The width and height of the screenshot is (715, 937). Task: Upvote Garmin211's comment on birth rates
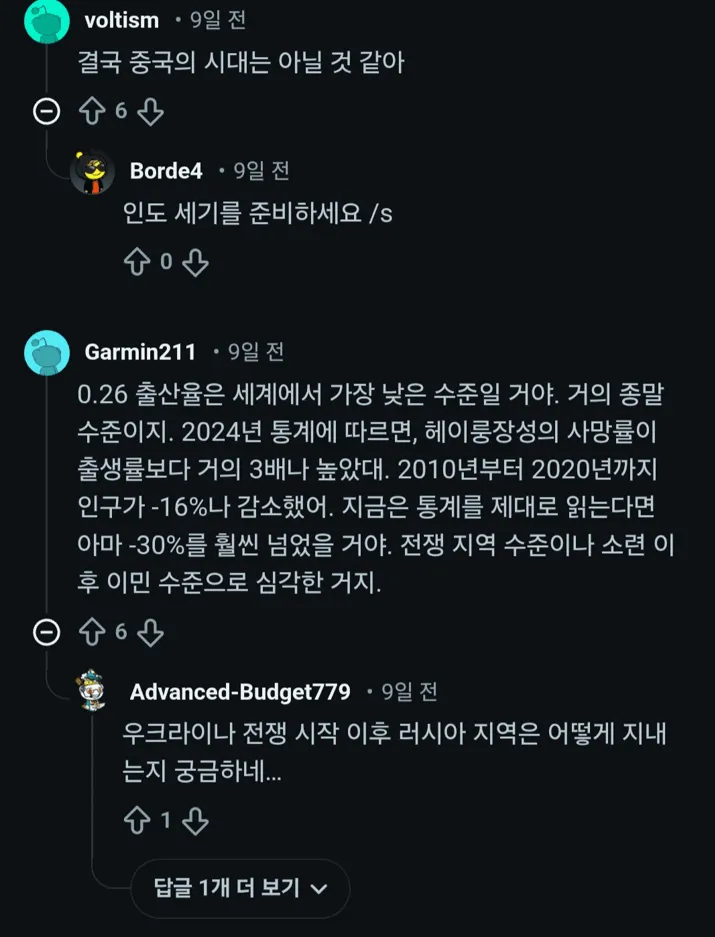tap(92, 632)
